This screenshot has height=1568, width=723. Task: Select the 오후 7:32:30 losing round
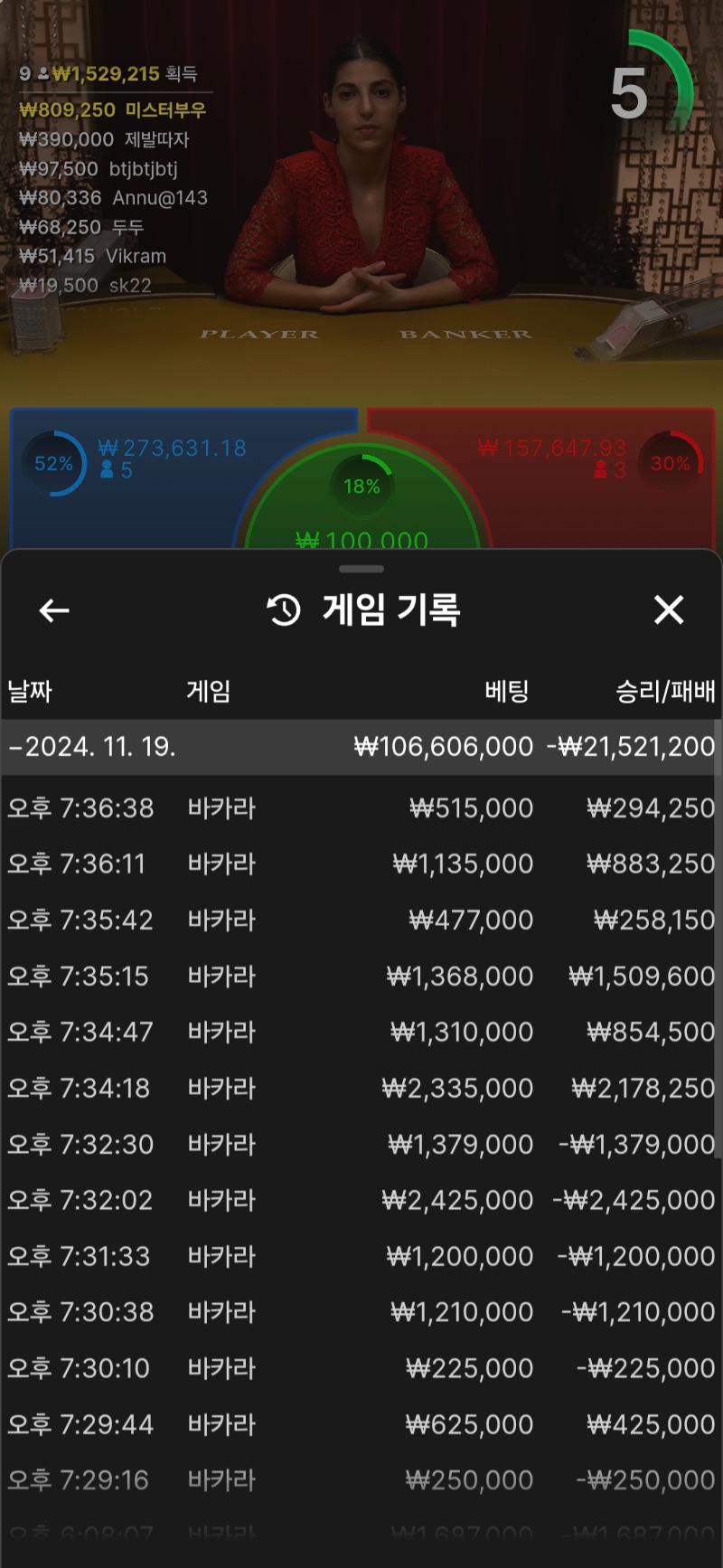click(x=360, y=1145)
